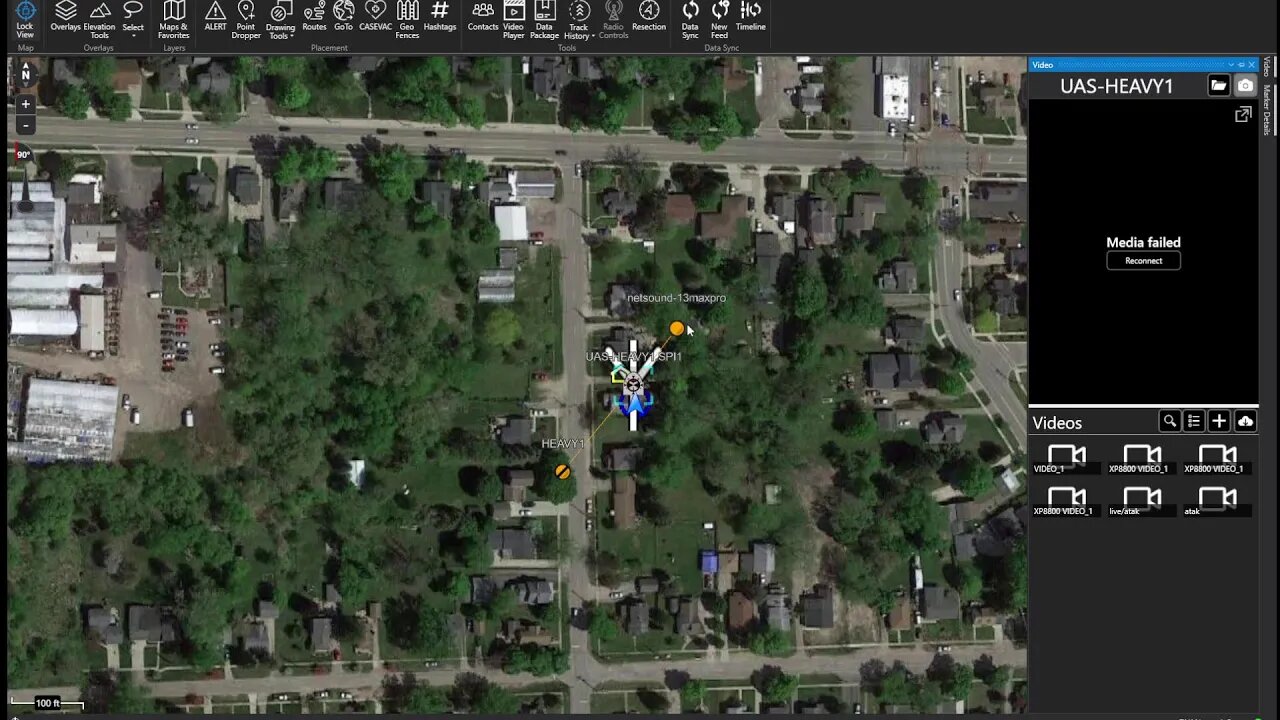Take a snapshot with the camera icon

(1245, 86)
